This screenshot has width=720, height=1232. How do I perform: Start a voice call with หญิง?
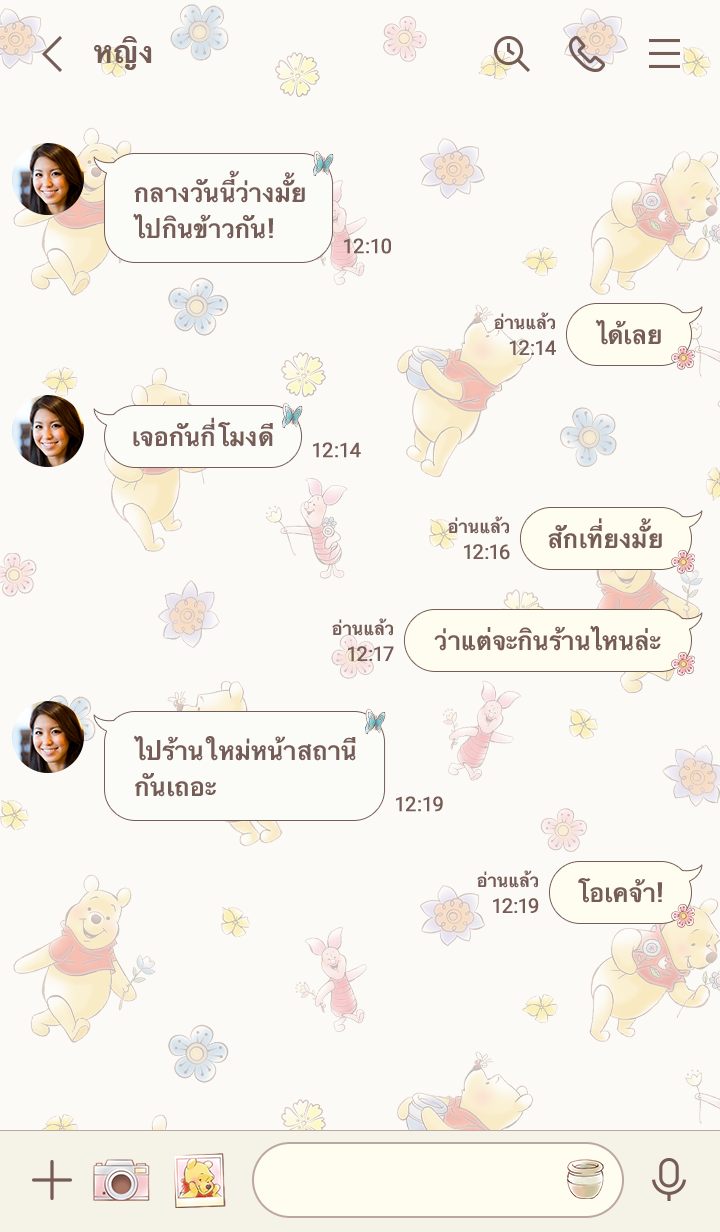point(587,54)
